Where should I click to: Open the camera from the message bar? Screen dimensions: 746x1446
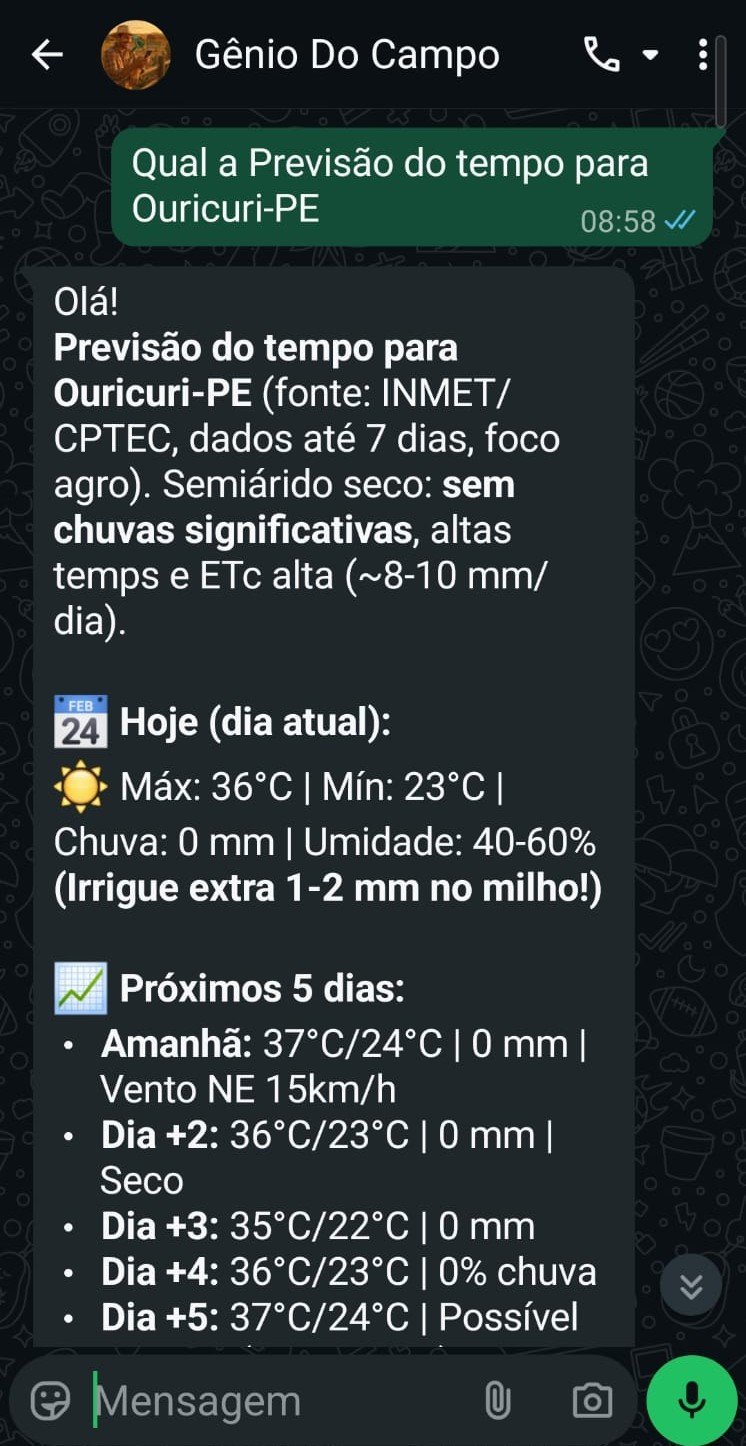[x=592, y=1400]
